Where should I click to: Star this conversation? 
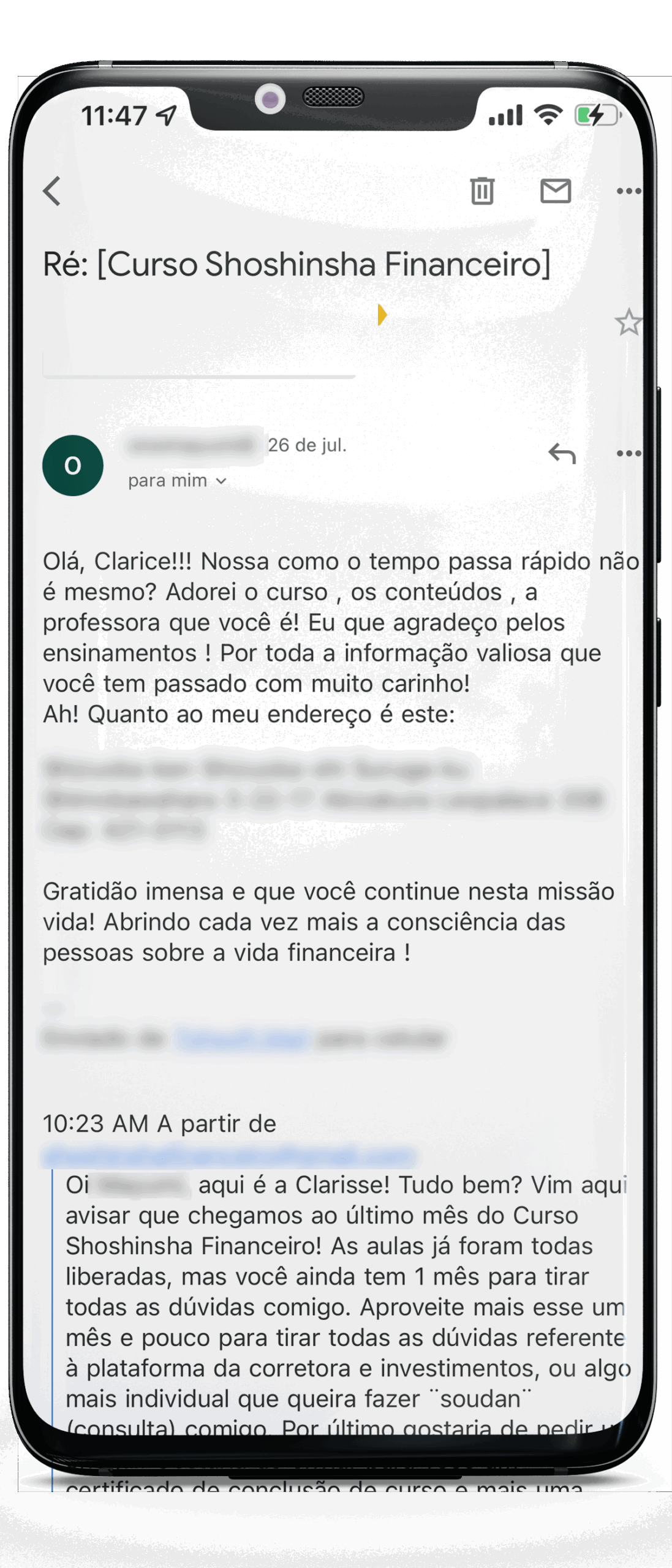[628, 323]
